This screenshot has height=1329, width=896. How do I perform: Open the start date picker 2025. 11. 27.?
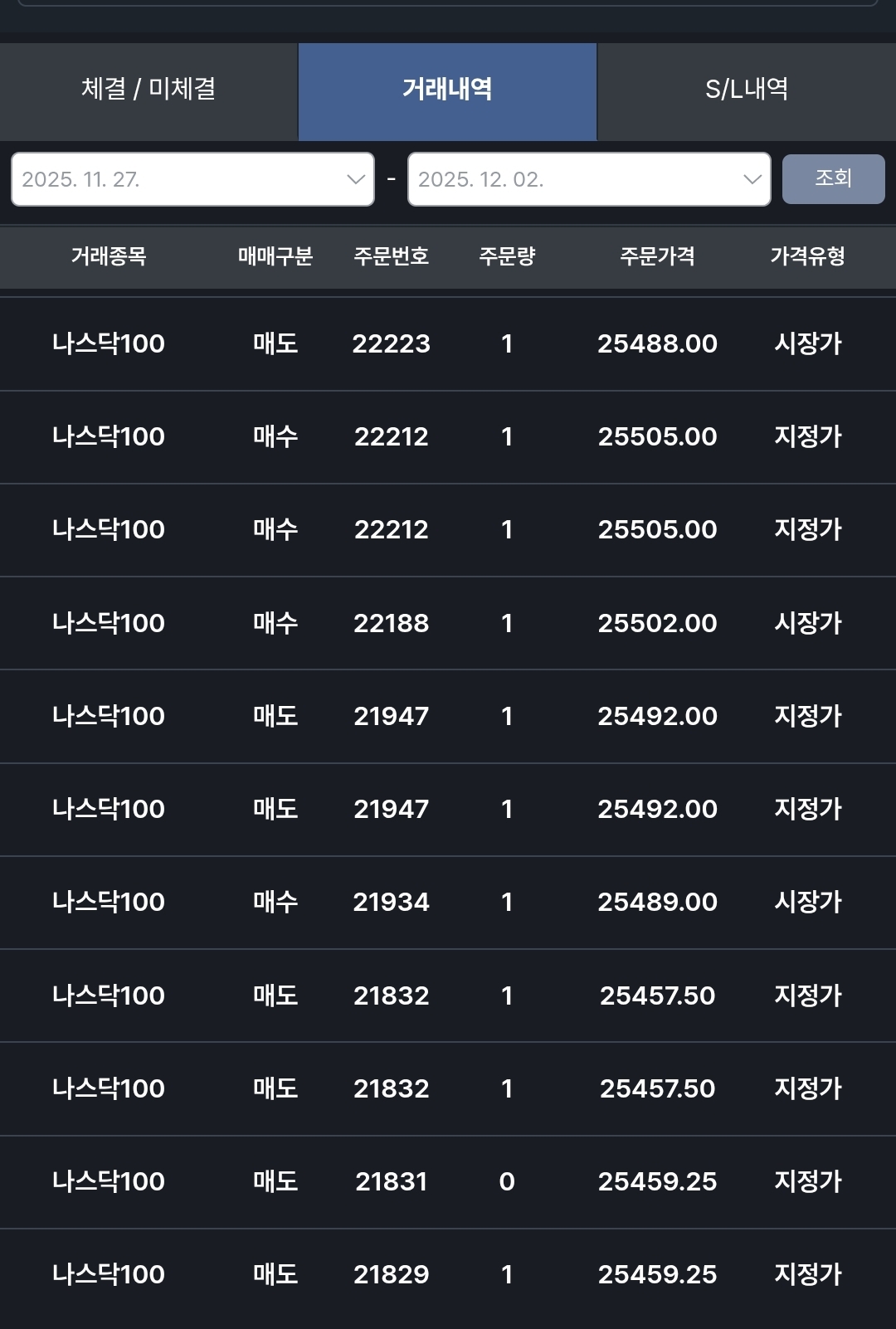tap(192, 179)
